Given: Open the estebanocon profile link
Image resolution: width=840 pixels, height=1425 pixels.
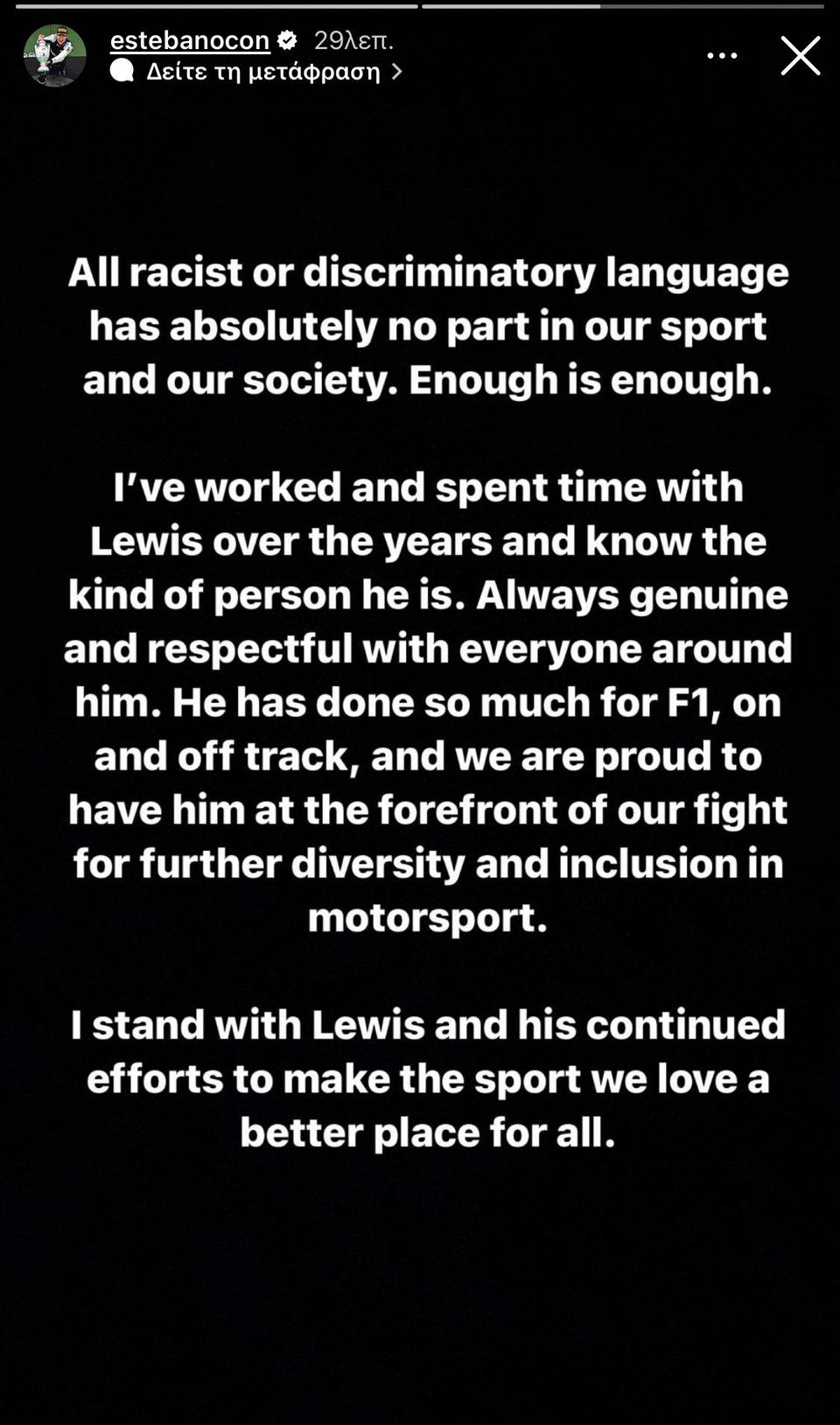Looking at the screenshot, I should coord(190,40).
